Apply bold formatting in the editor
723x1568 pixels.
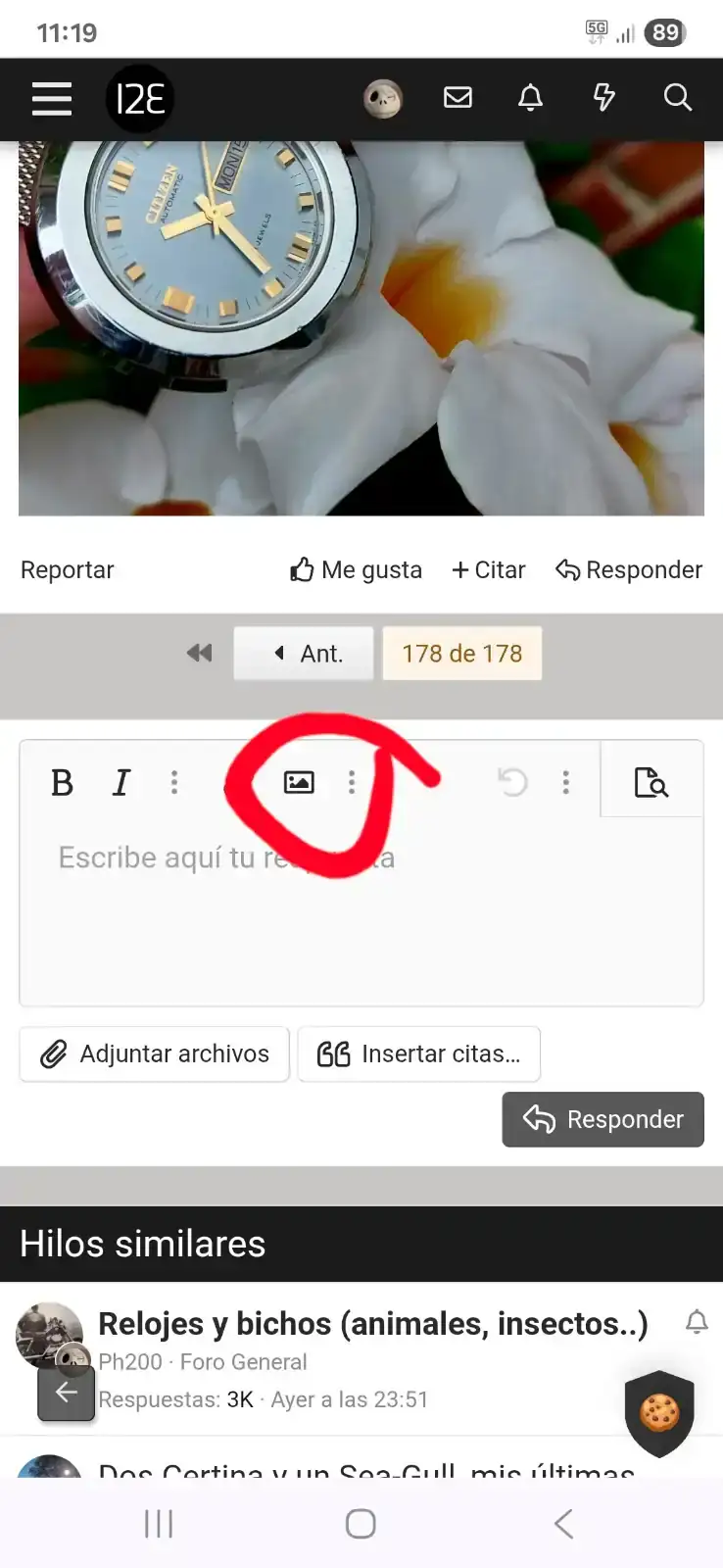point(62,782)
